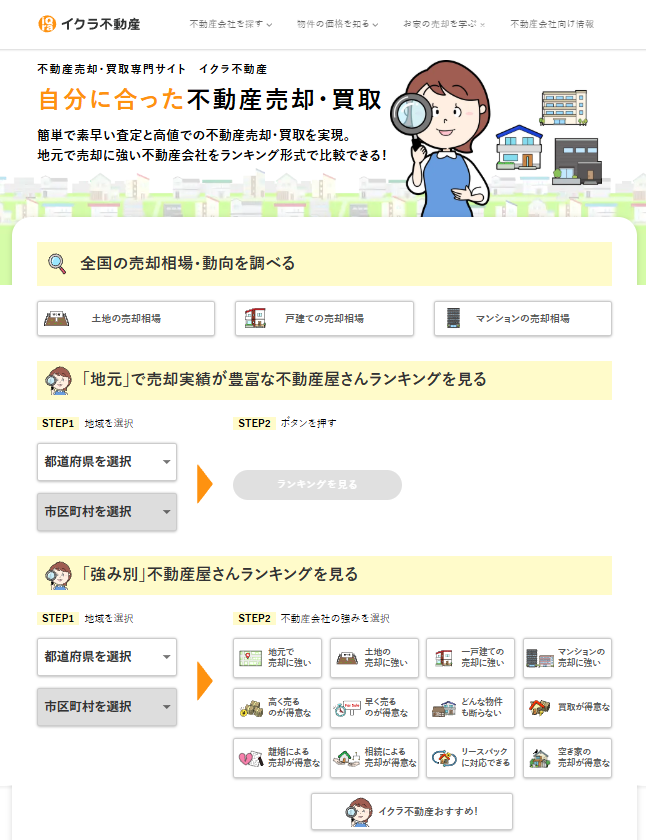646x840 pixels.
Task: Open イクラ不動産おすすめ! button
Action: (x=412, y=811)
